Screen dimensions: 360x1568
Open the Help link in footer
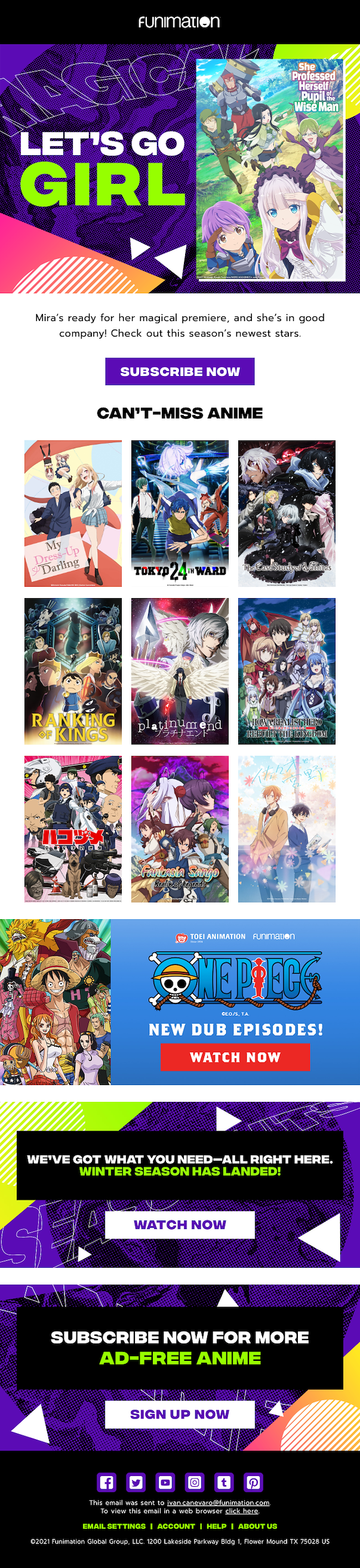coord(216,1526)
